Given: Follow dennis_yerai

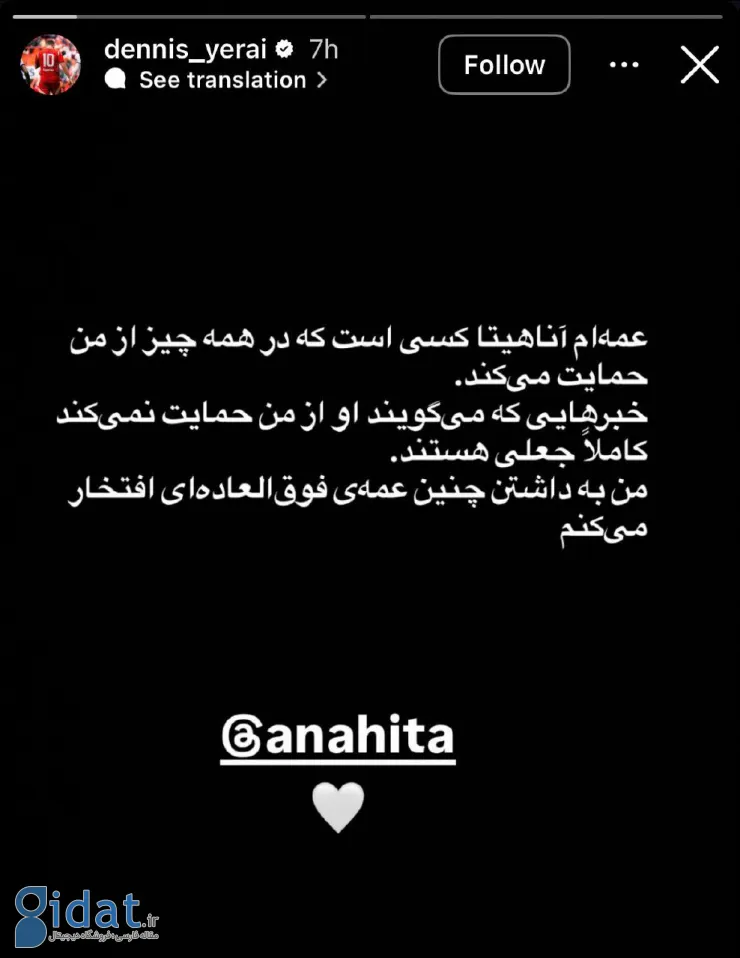Looking at the screenshot, I should pyautogui.click(x=504, y=65).
